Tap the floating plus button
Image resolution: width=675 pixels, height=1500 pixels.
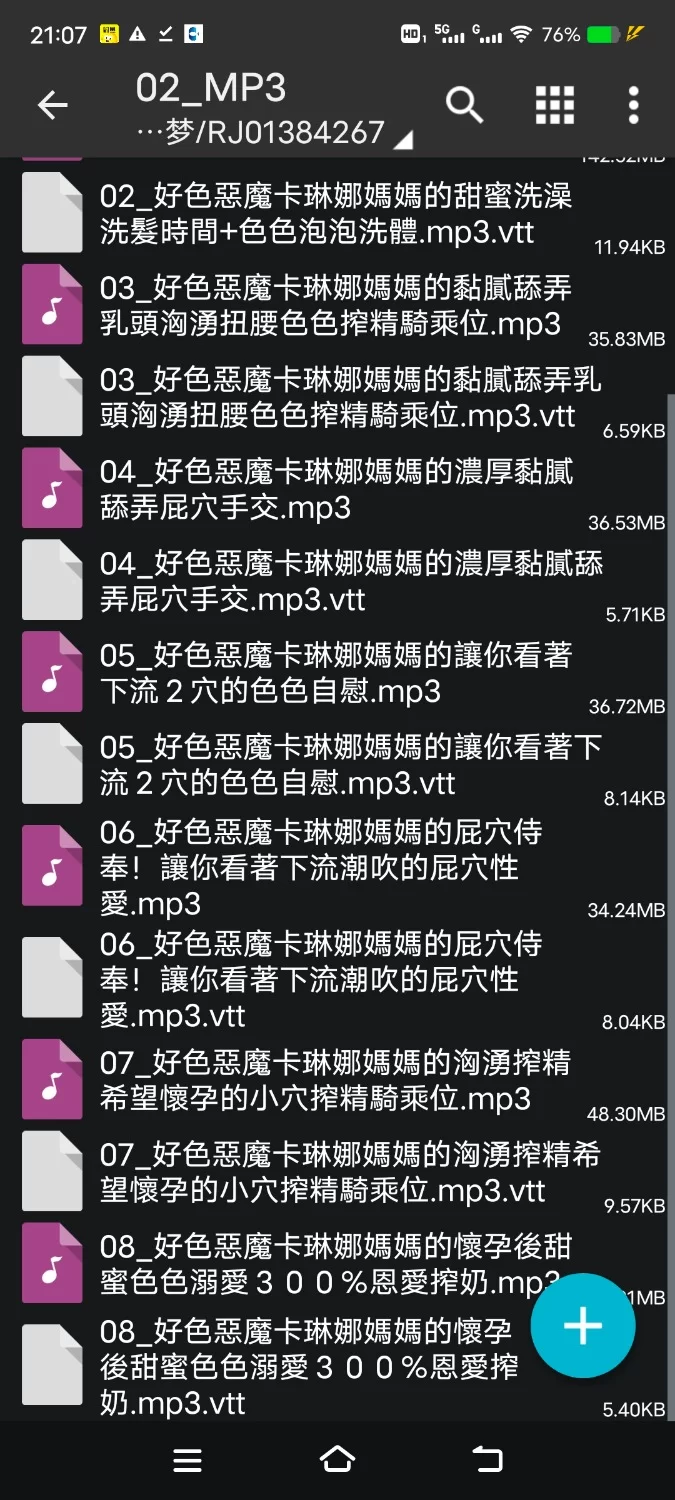click(x=583, y=1326)
